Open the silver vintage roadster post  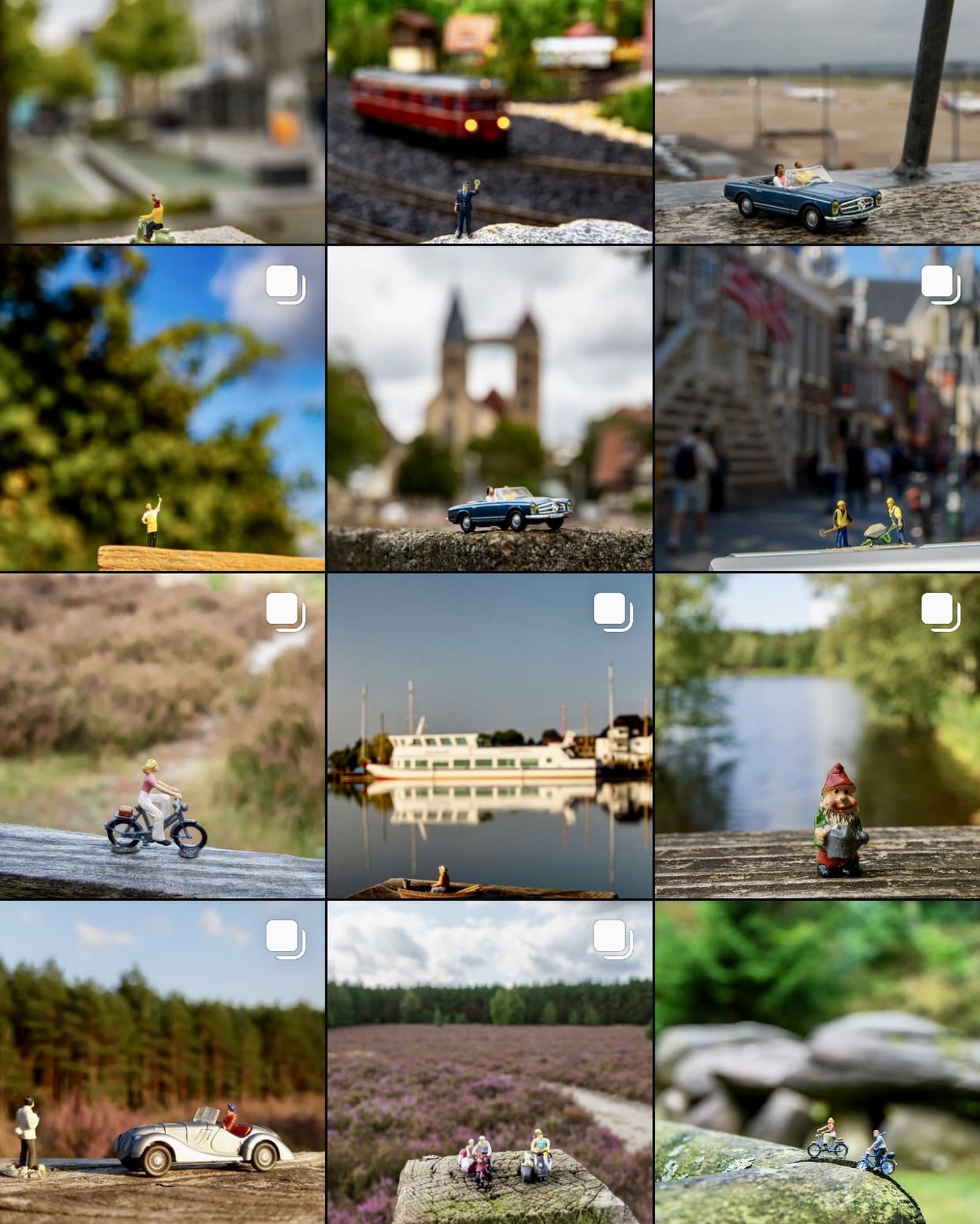click(162, 1062)
